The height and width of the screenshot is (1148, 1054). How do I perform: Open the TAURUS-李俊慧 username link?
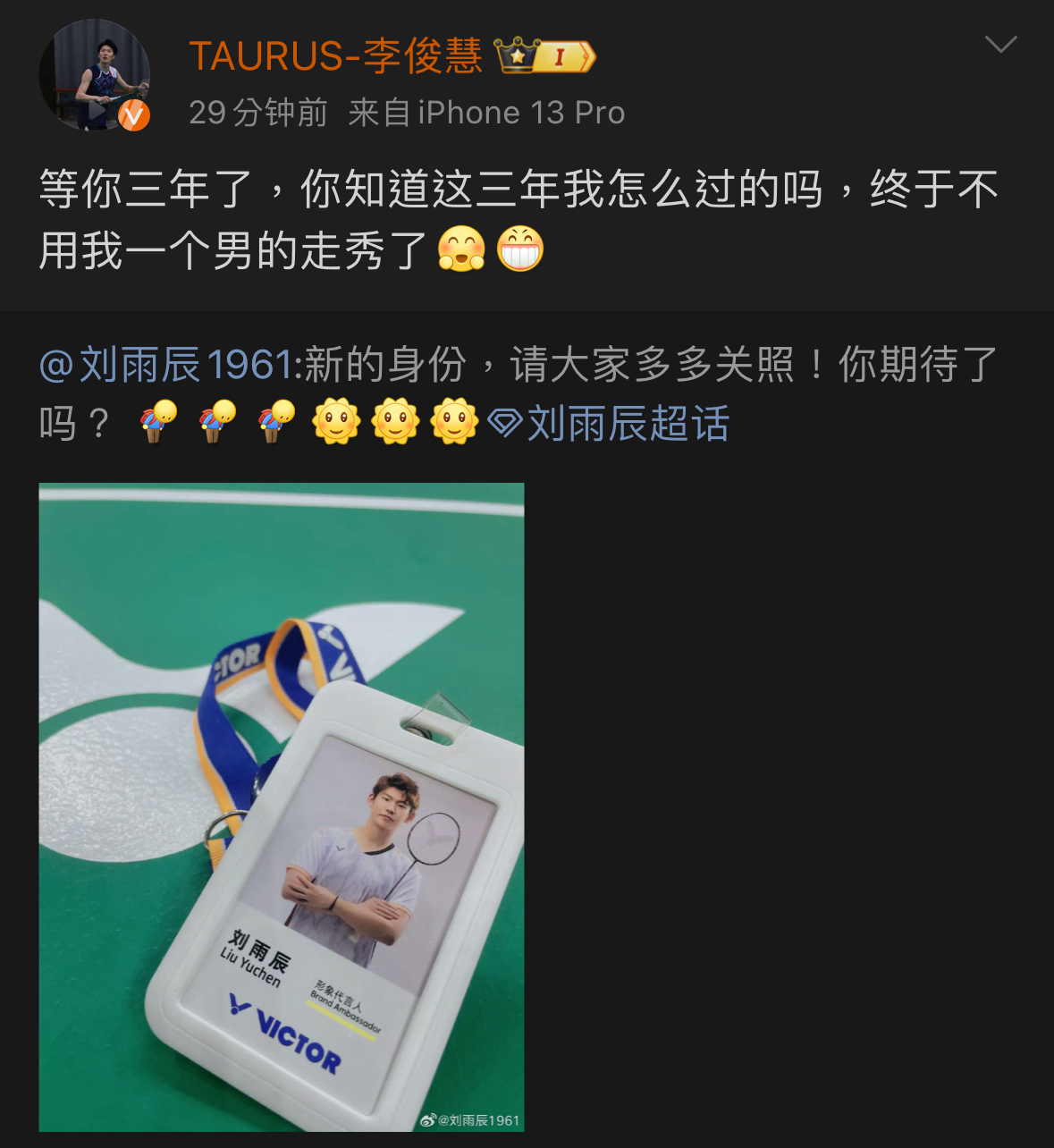(335, 56)
